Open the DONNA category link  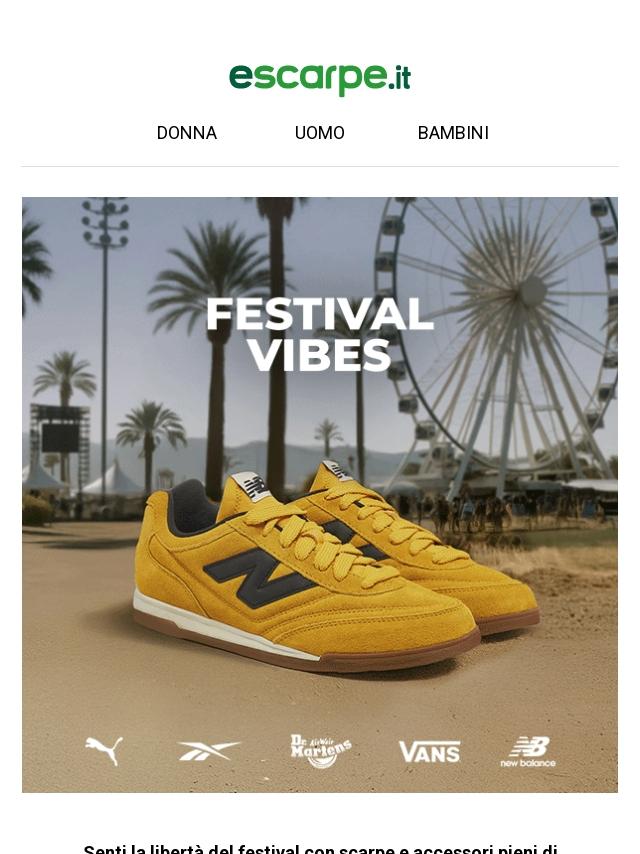coord(187,133)
